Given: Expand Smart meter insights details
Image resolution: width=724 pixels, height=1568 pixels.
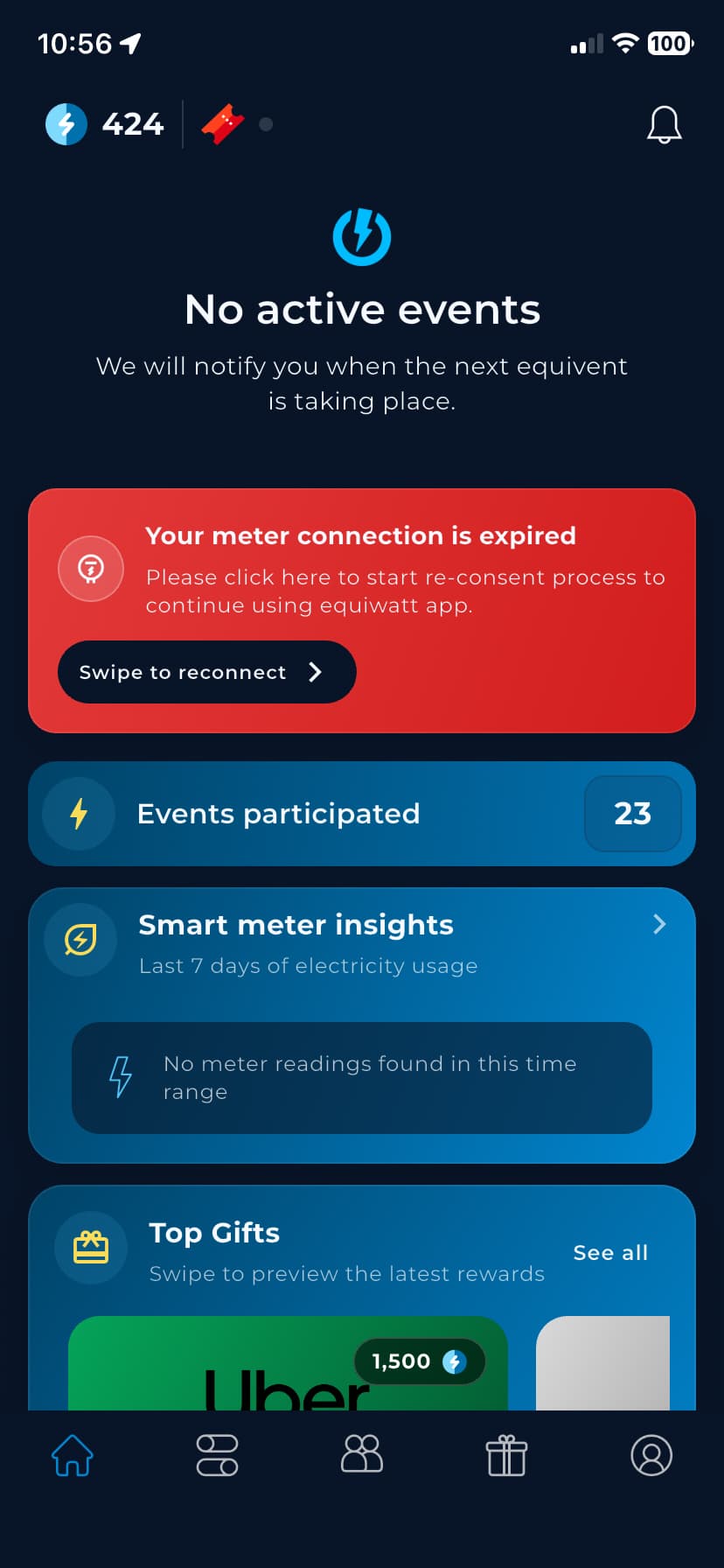Looking at the screenshot, I should (659, 924).
